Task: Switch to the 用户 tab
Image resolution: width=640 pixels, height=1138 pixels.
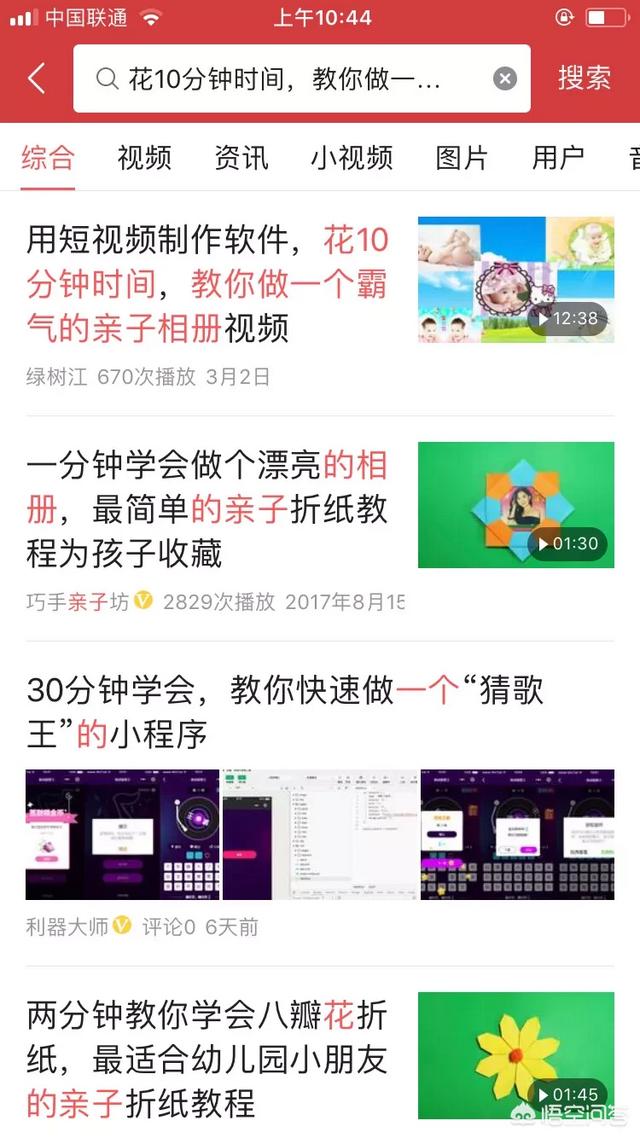Action: click(558, 157)
